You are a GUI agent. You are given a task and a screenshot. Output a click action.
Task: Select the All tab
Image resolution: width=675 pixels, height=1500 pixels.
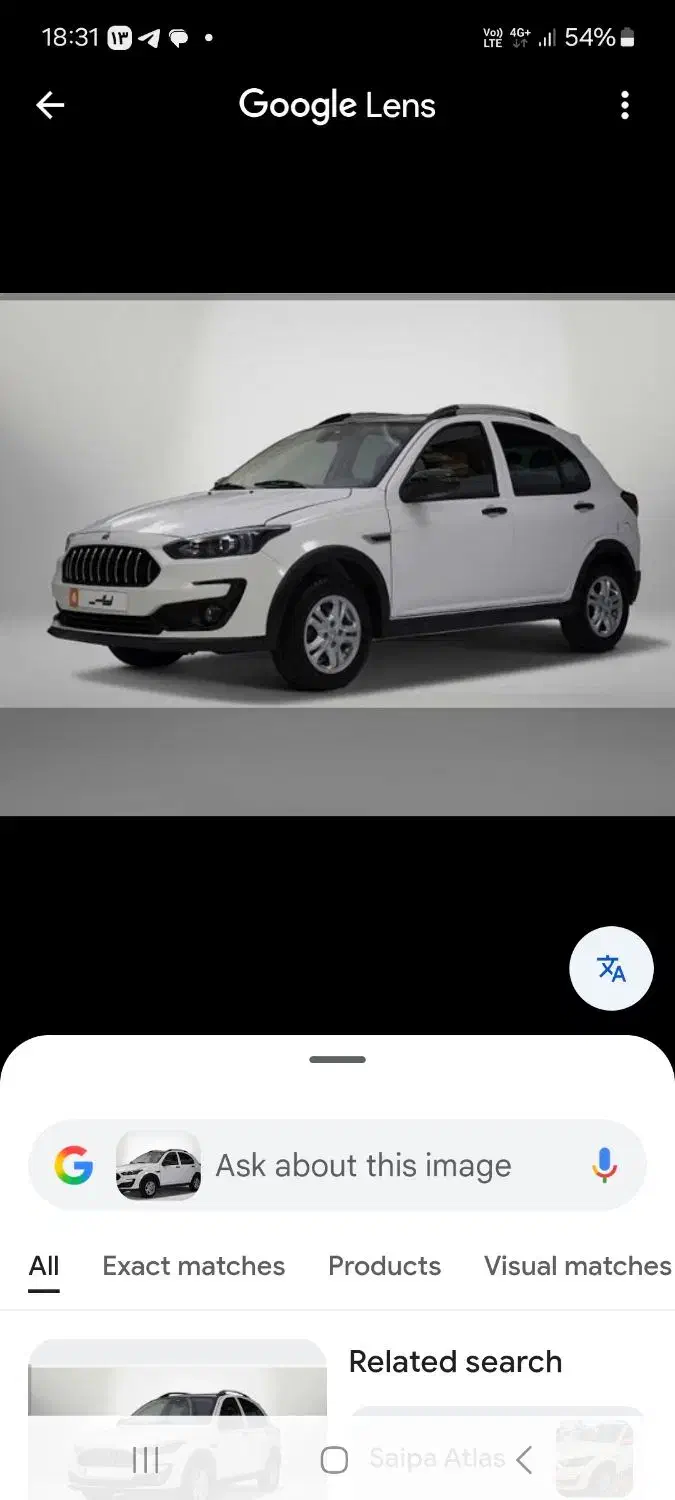[x=44, y=1266]
